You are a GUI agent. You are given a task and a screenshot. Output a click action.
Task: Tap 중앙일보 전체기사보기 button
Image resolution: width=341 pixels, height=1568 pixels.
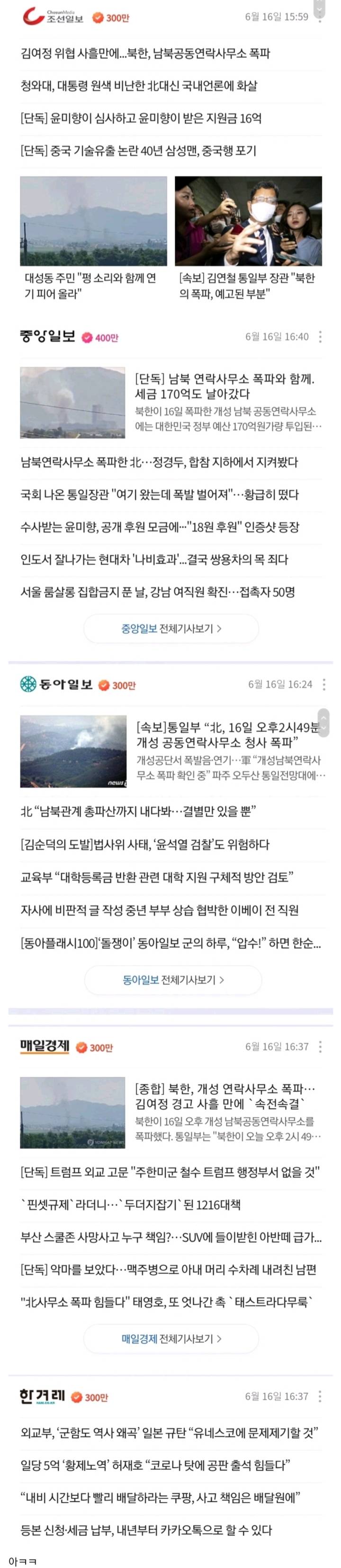point(171,628)
